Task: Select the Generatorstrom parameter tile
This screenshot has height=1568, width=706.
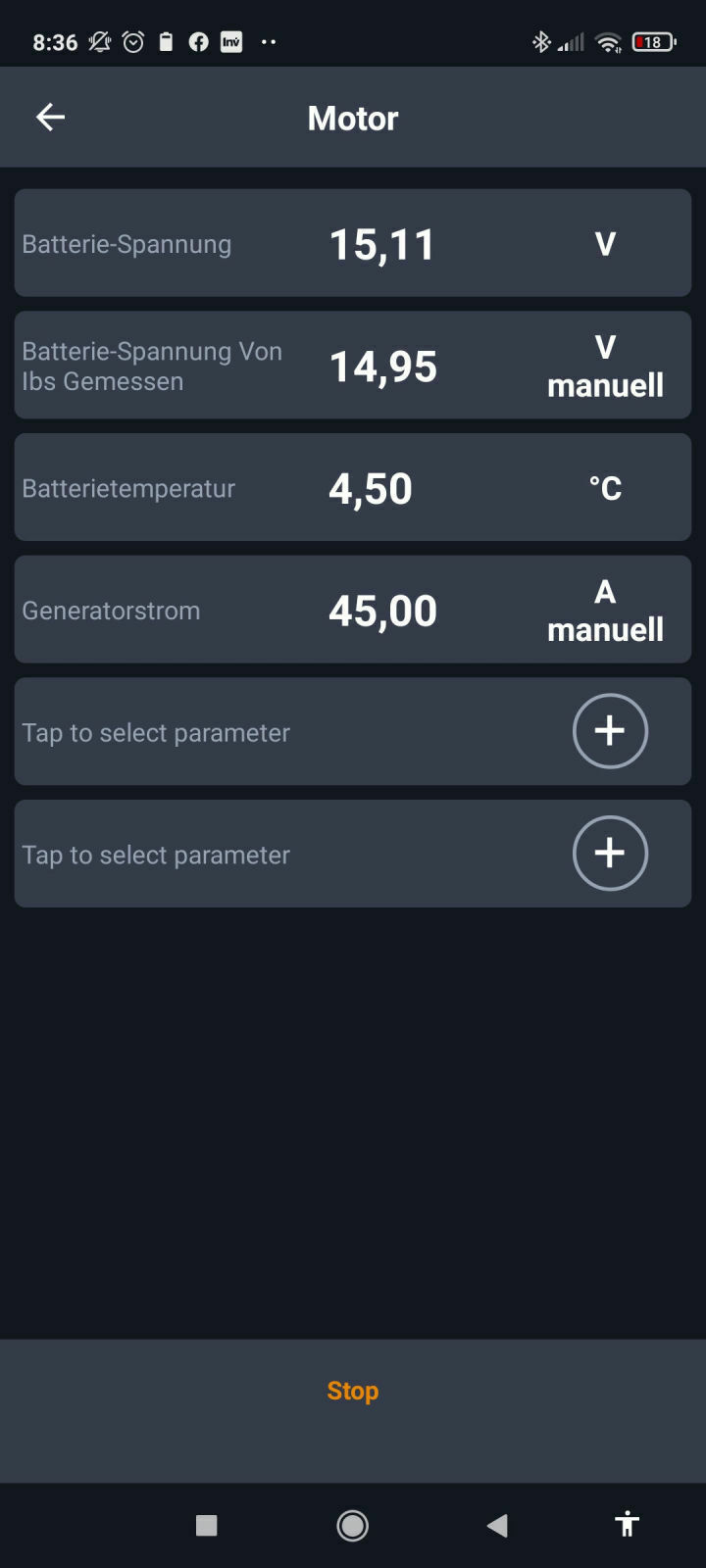Action: (x=352, y=610)
